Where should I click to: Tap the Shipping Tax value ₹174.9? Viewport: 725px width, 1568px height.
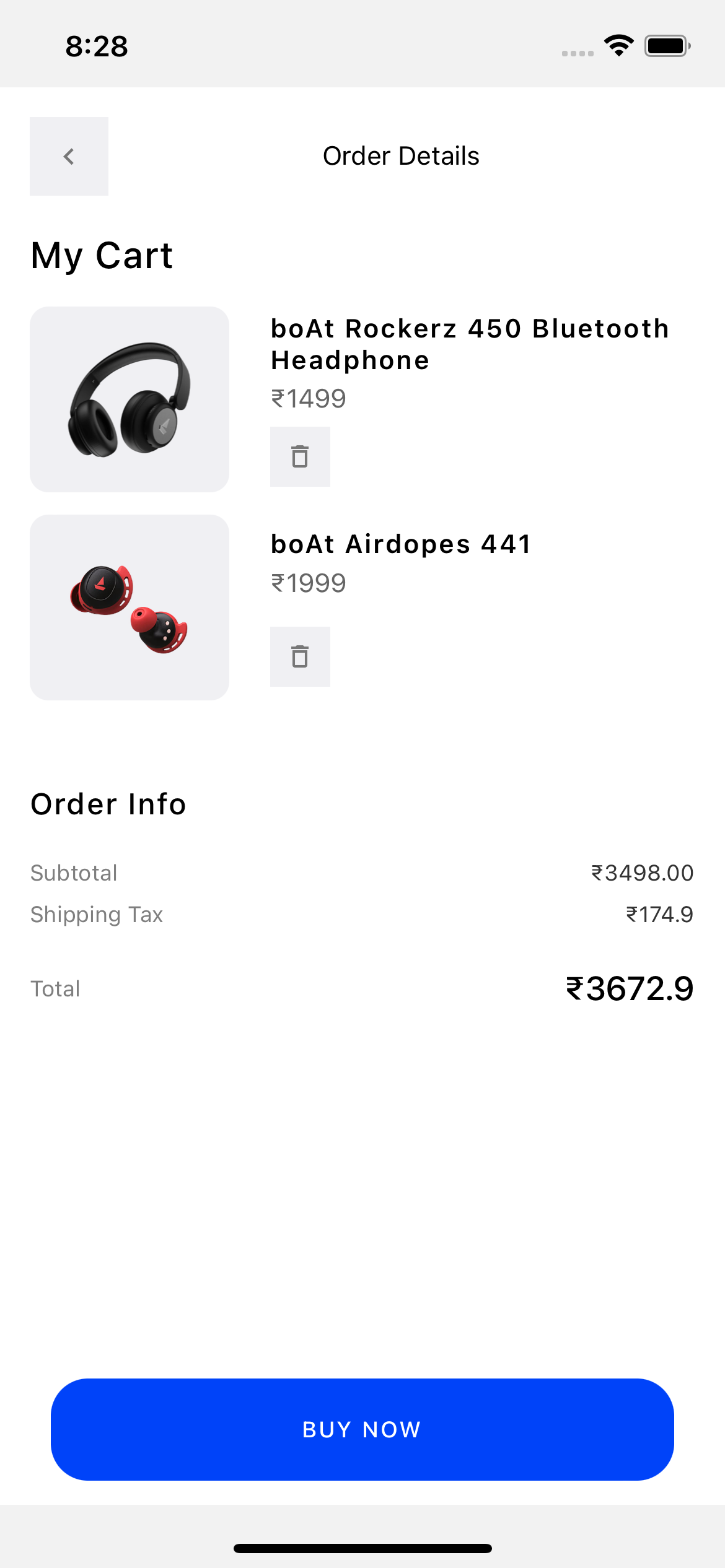659,914
